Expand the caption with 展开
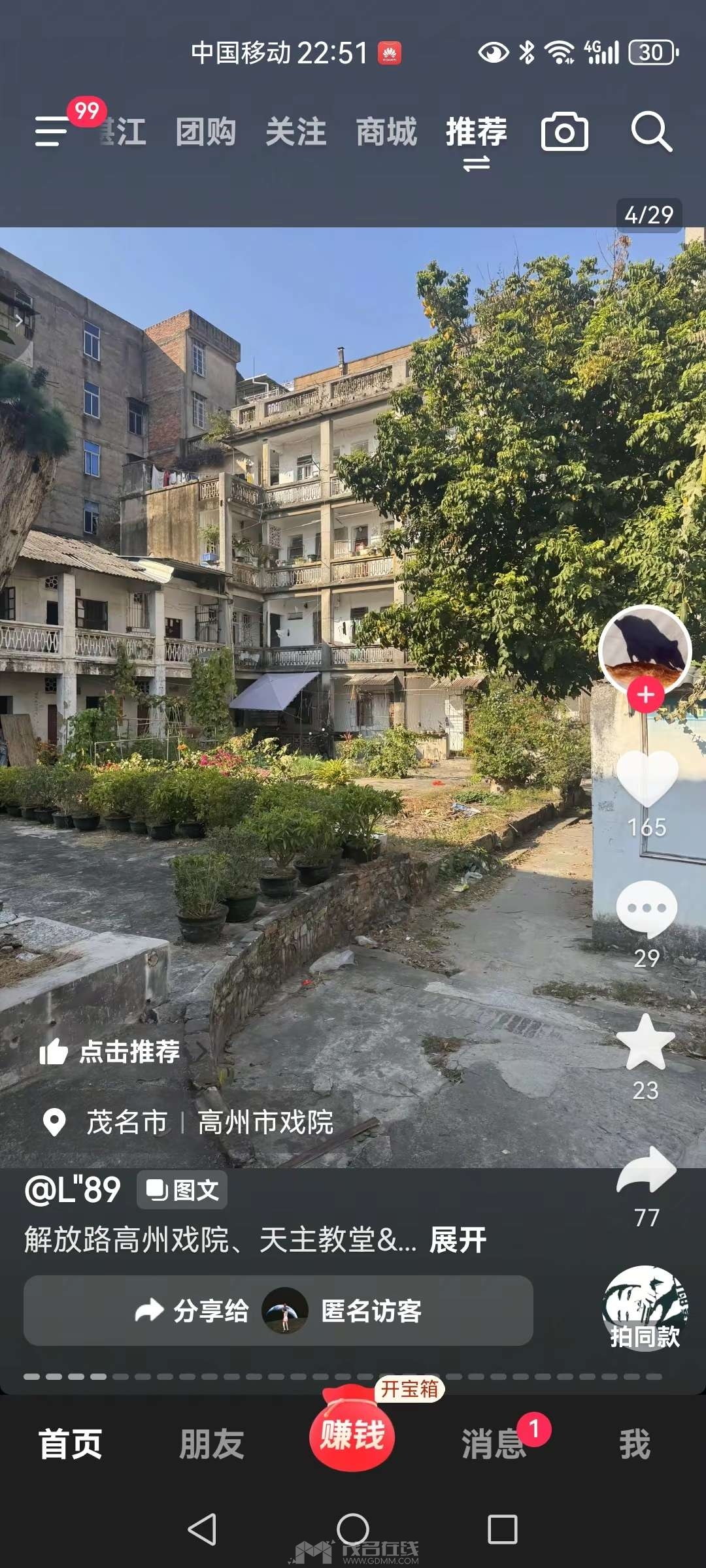 click(x=458, y=1239)
